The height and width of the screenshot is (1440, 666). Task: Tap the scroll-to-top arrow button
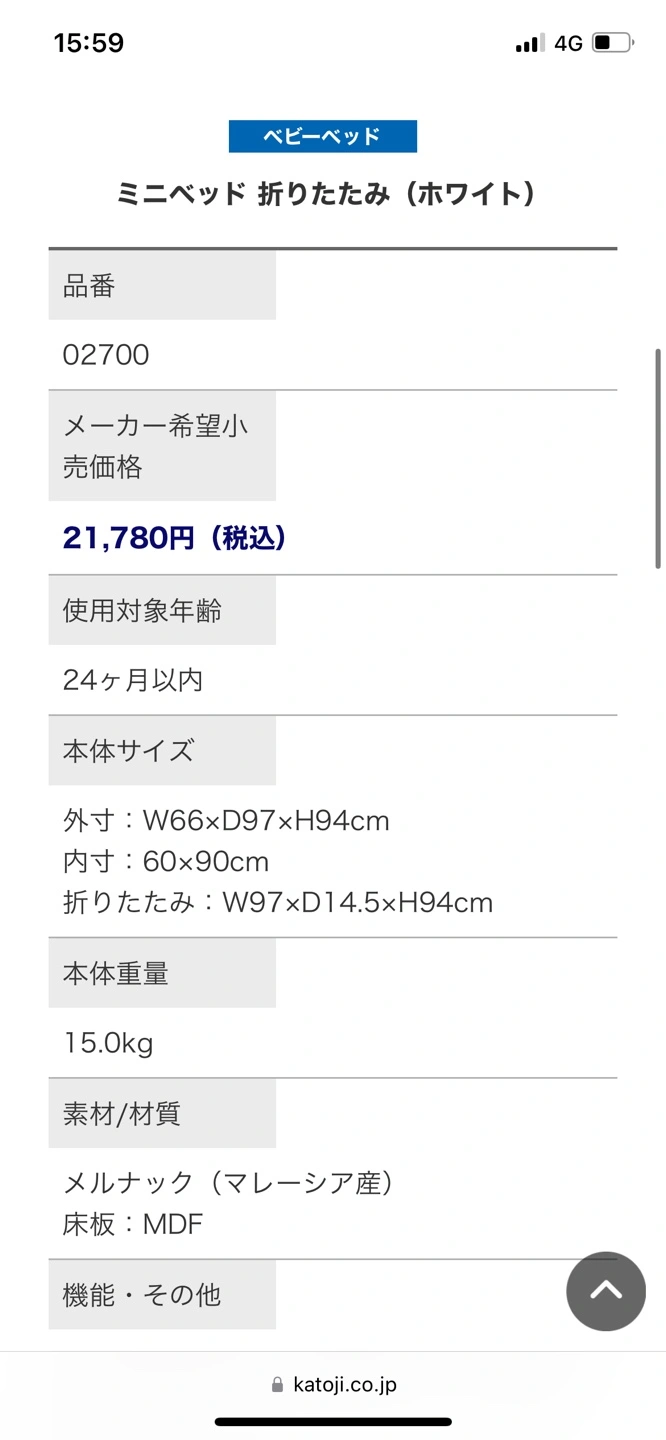point(606,1291)
